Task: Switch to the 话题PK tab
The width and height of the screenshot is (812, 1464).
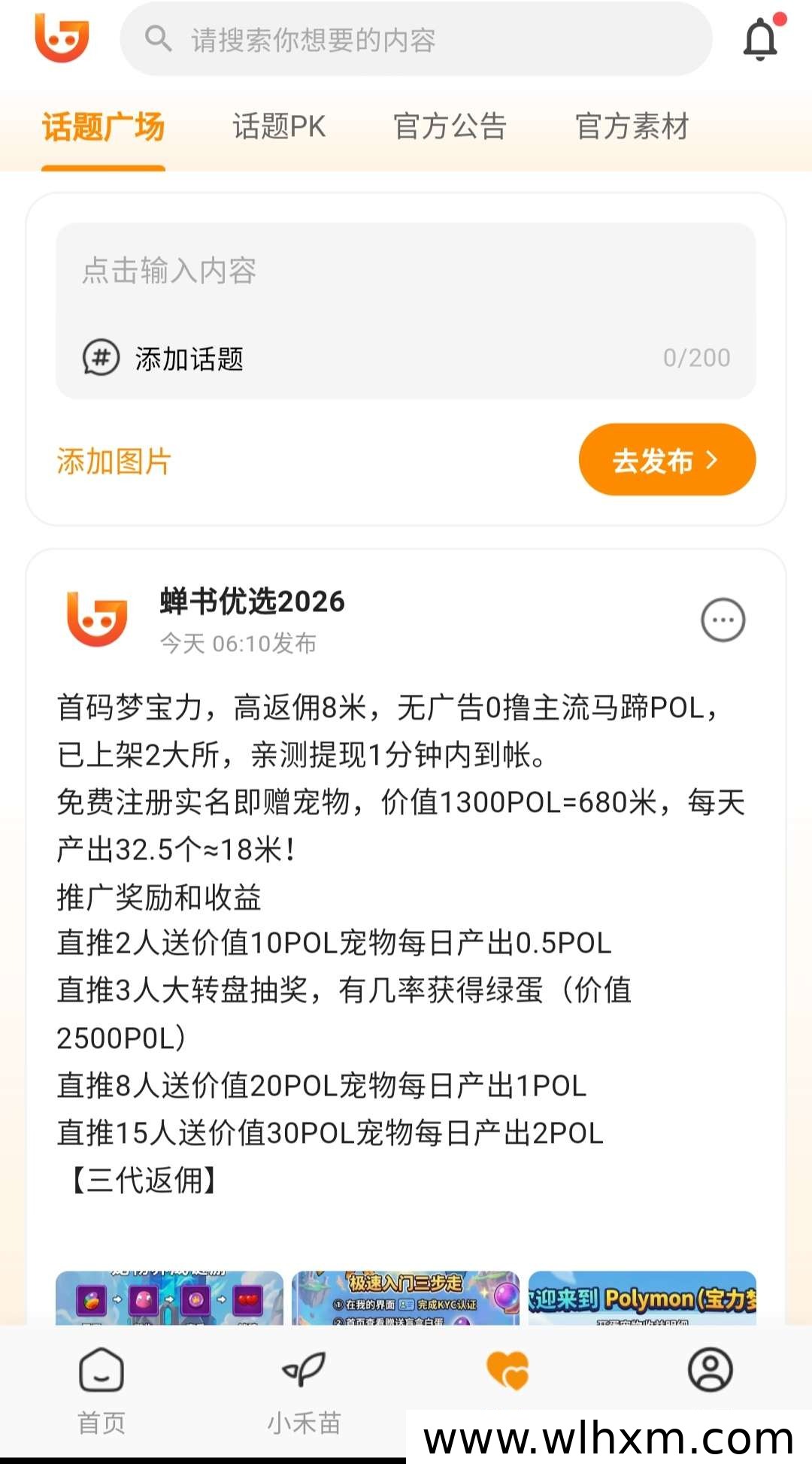Action: pos(279,126)
